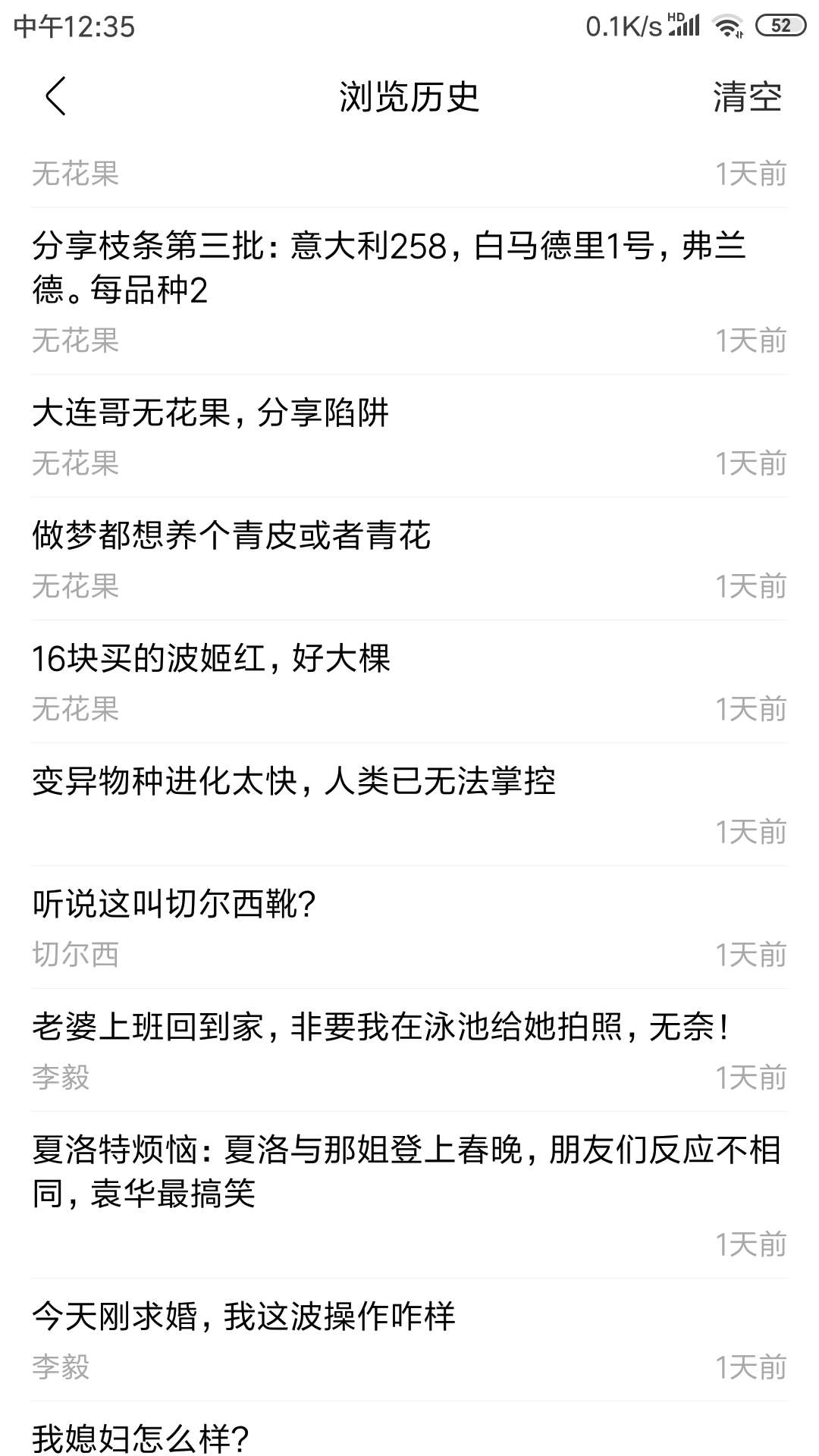Image resolution: width=819 pixels, height=1456 pixels.
Task: Open 听说这叫切尔西靴?
Action: [x=409, y=927]
